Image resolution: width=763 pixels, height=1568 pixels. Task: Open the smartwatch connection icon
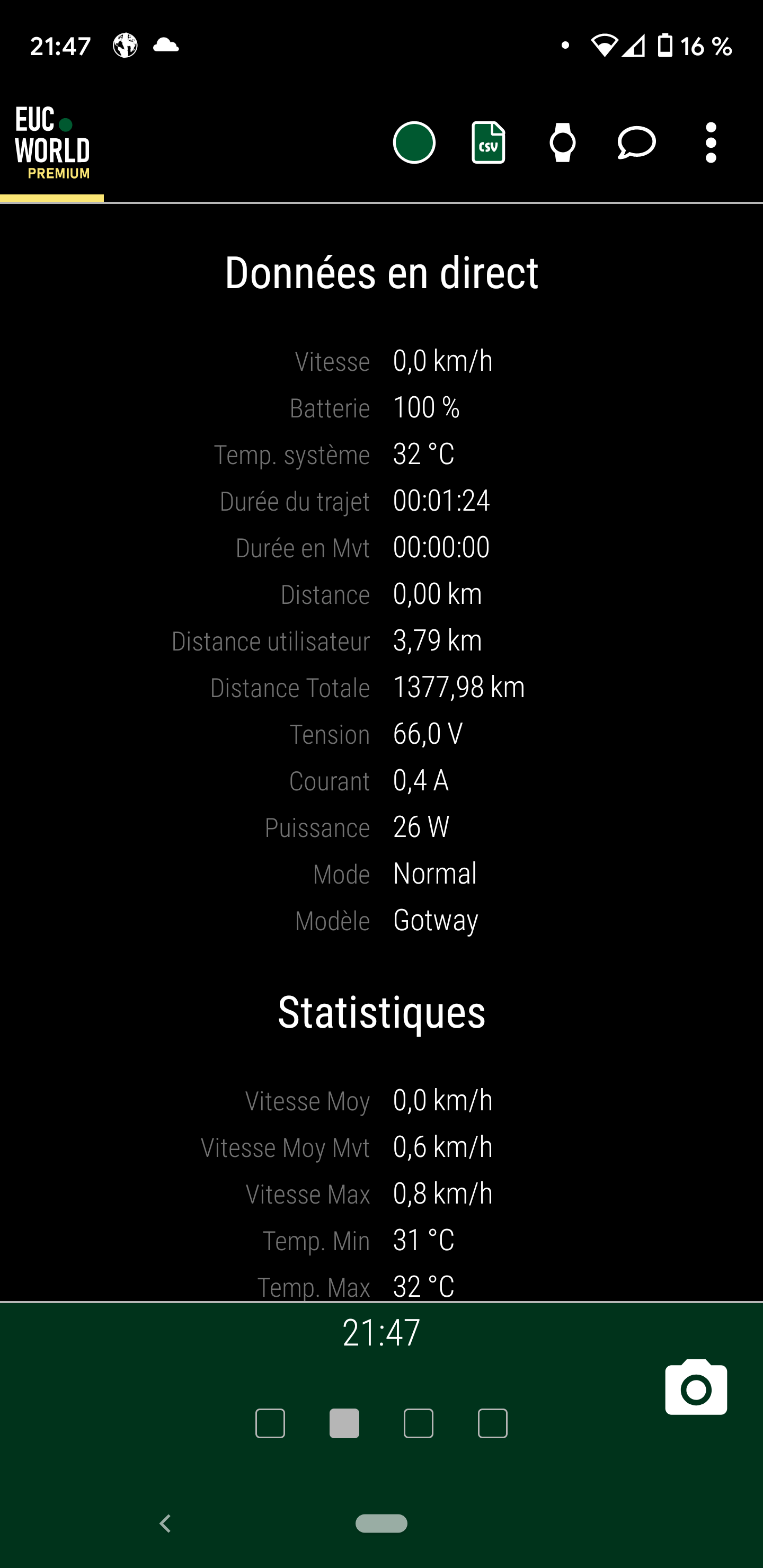click(x=563, y=143)
